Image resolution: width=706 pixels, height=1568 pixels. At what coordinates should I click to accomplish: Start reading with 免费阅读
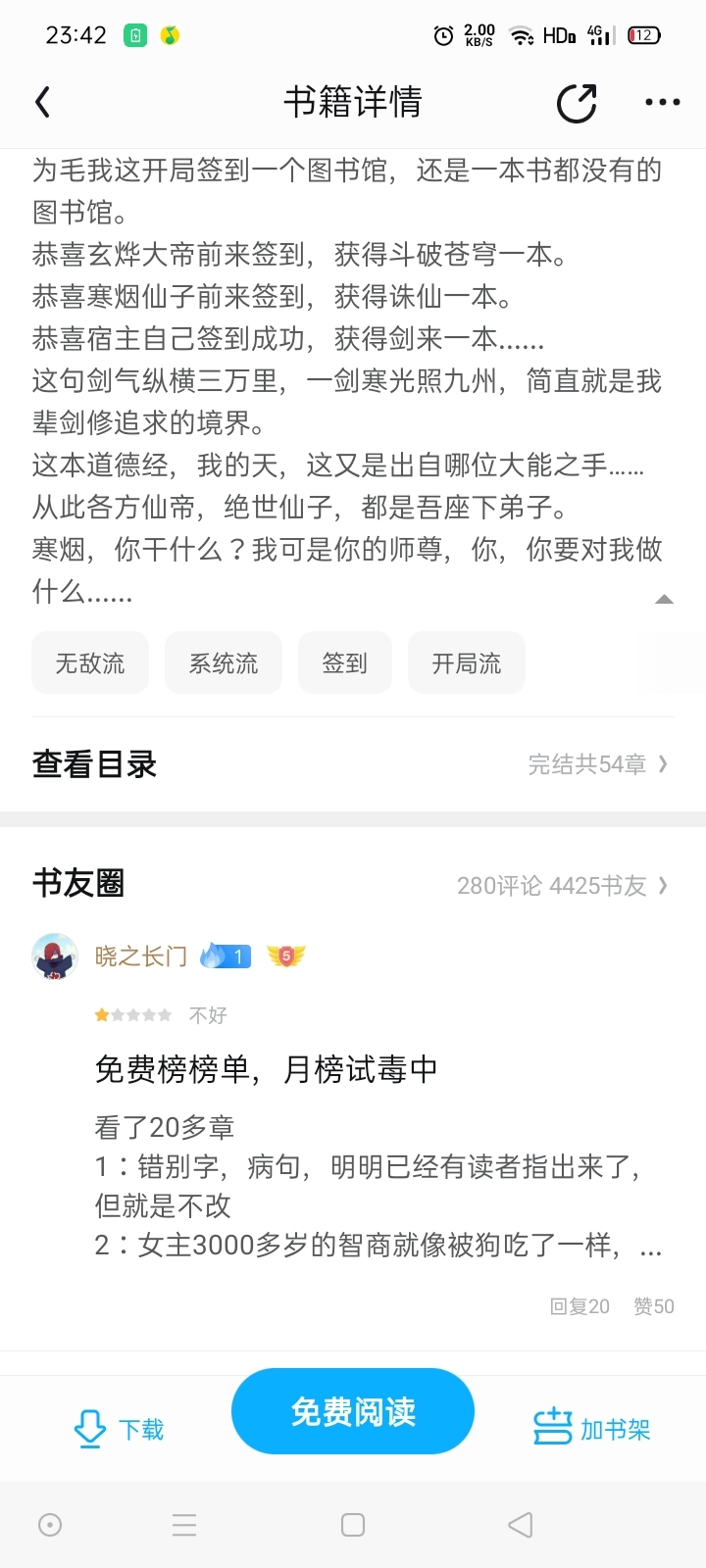point(353,1411)
